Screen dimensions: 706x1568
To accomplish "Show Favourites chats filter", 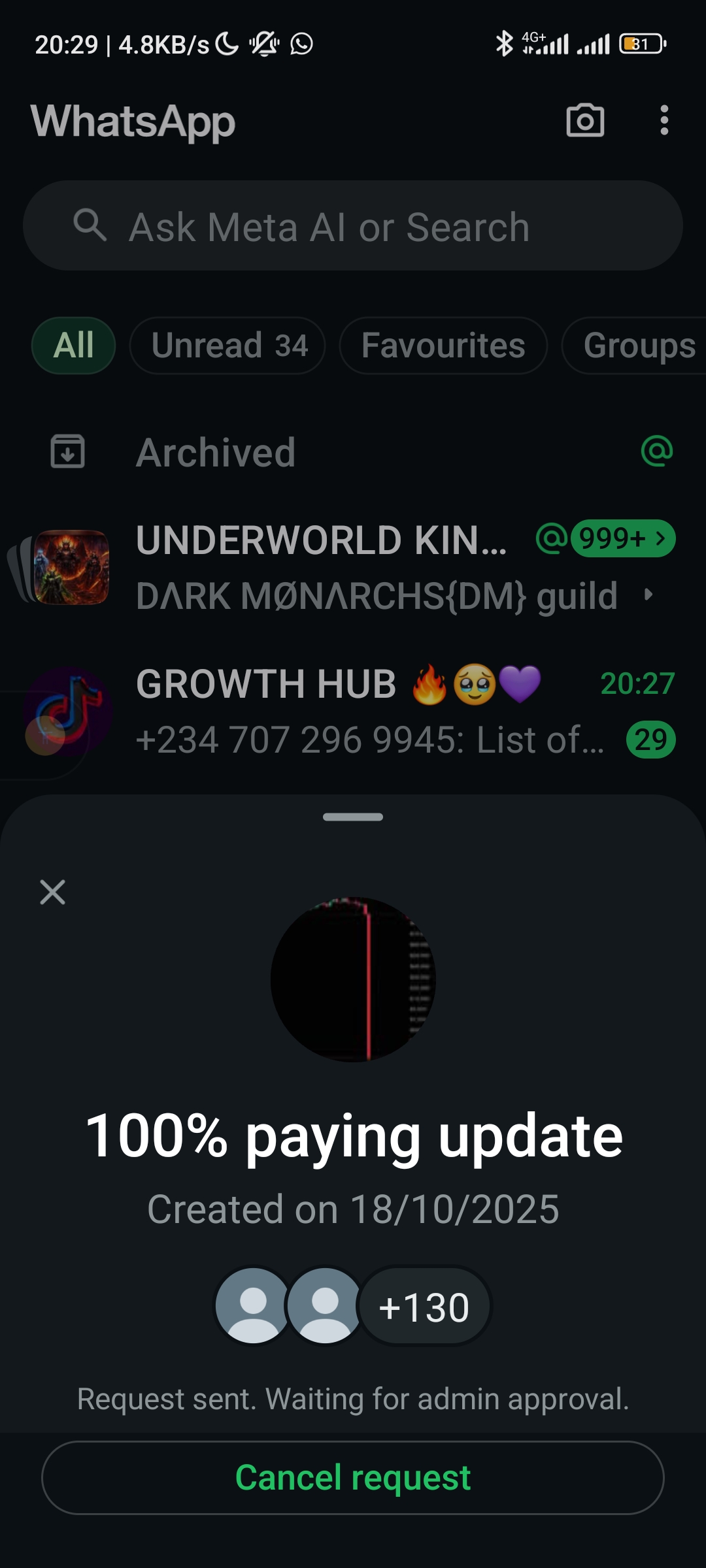I will click(x=443, y=346).
